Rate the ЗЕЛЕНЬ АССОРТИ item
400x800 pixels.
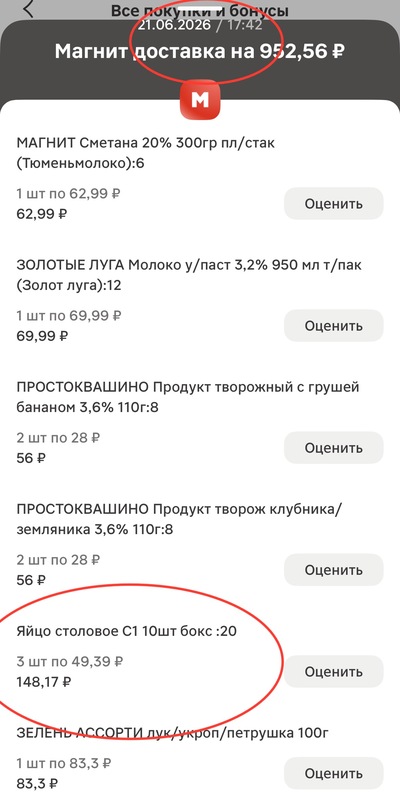click(334, 773)
